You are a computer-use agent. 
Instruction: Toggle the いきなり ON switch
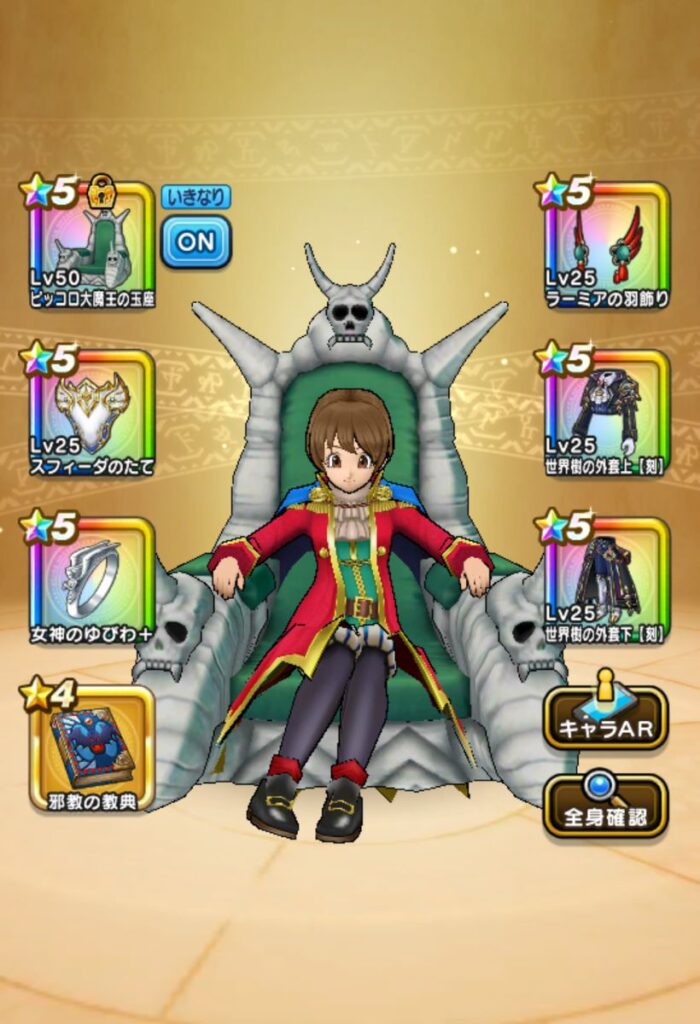tap(196, 240)
